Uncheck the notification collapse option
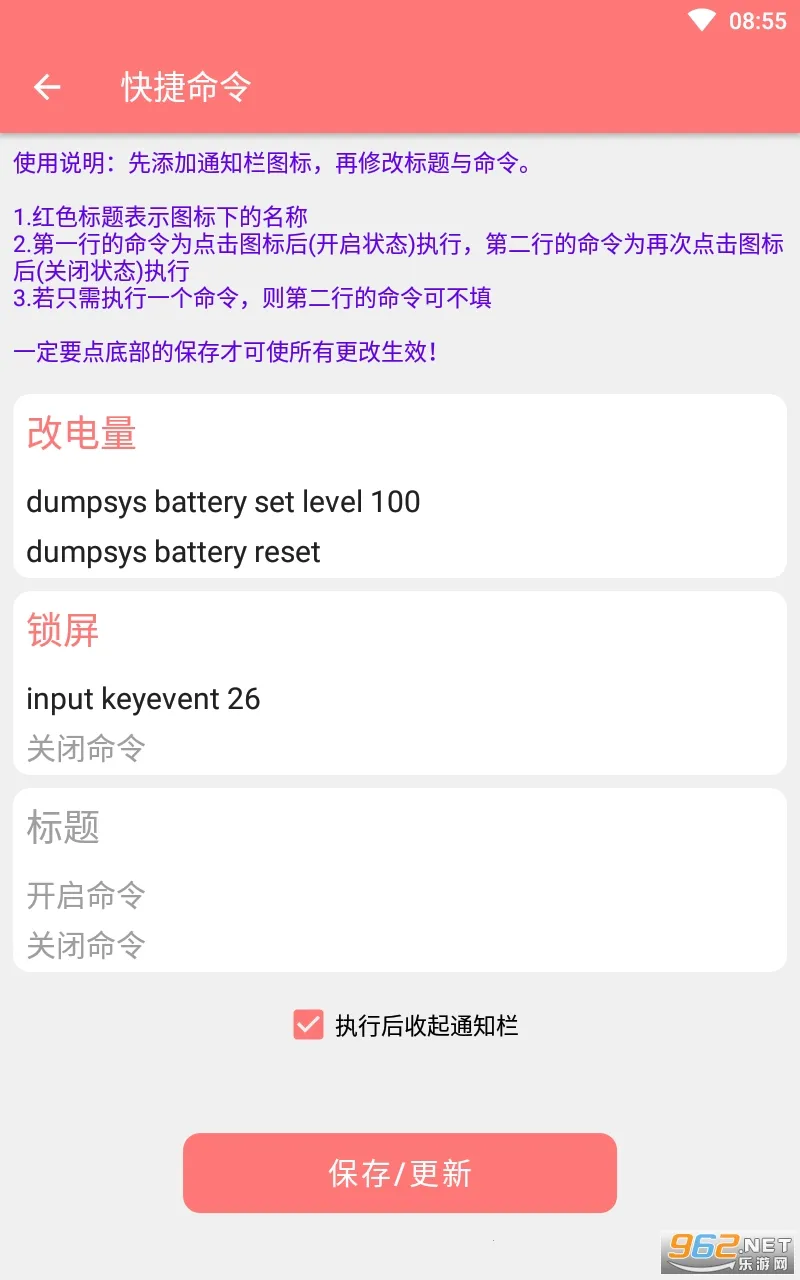 (308, 1025)
